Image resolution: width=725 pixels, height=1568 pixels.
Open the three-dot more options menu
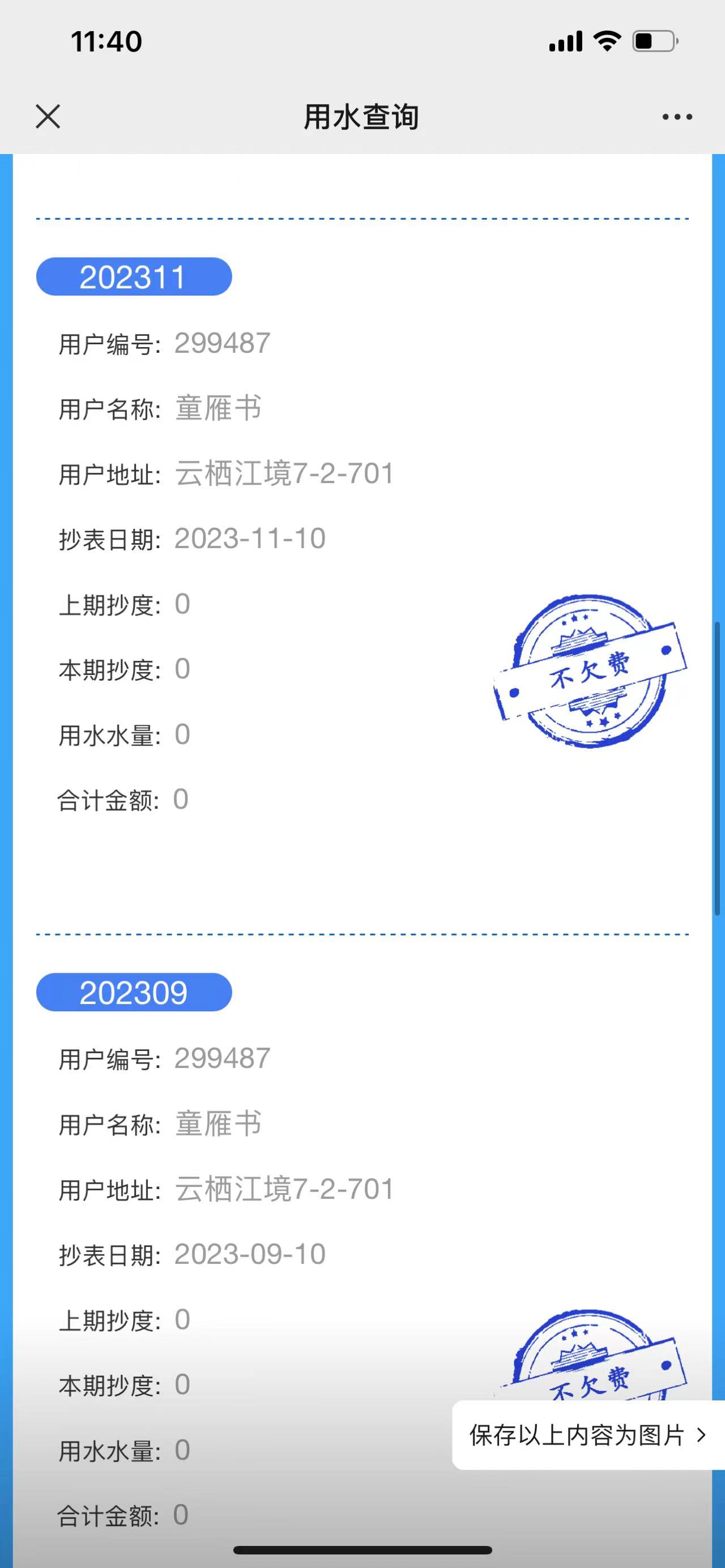[x=677, y=117]
